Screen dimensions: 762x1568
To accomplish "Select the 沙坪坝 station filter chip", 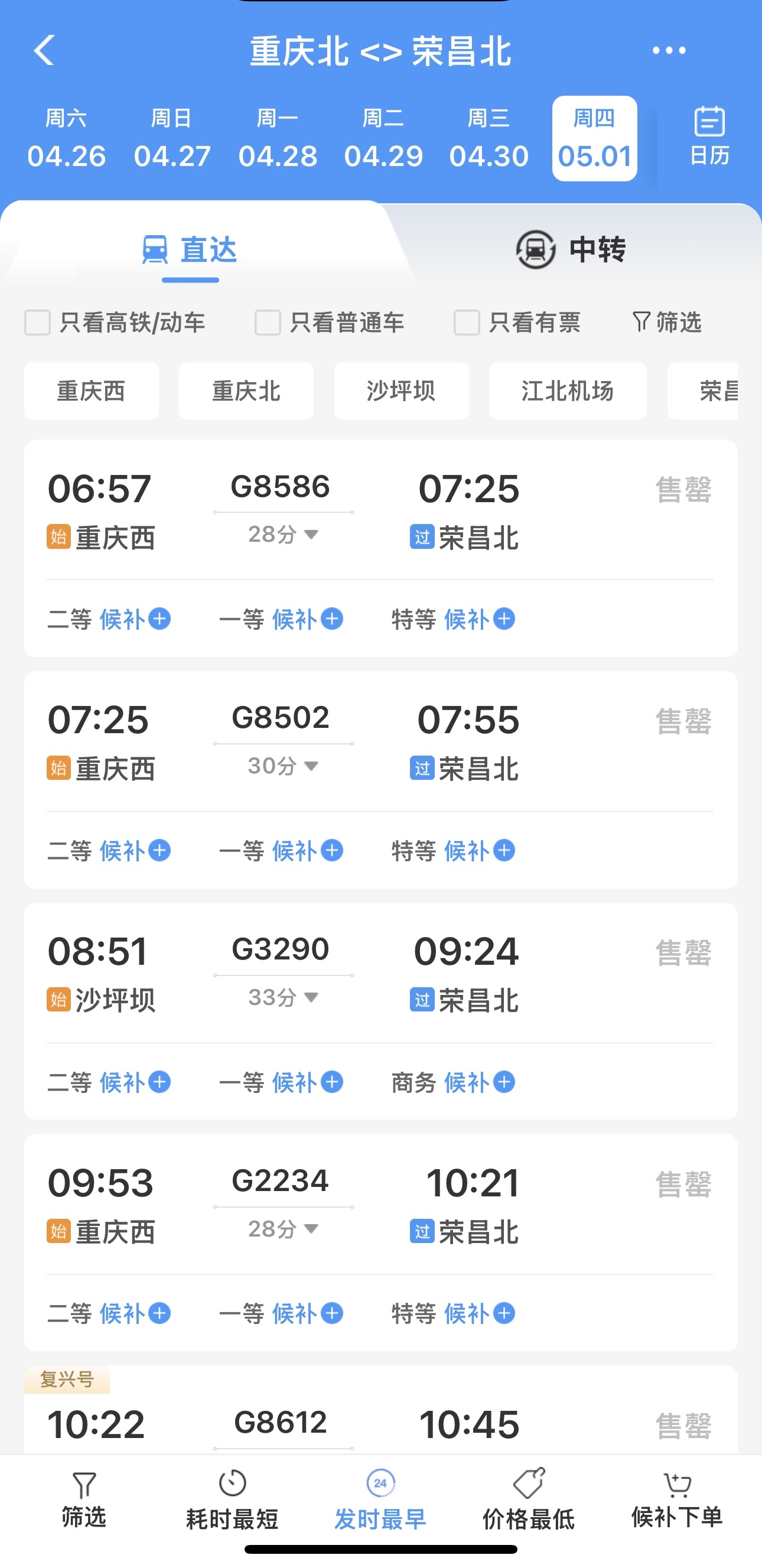I will [401, 390].
